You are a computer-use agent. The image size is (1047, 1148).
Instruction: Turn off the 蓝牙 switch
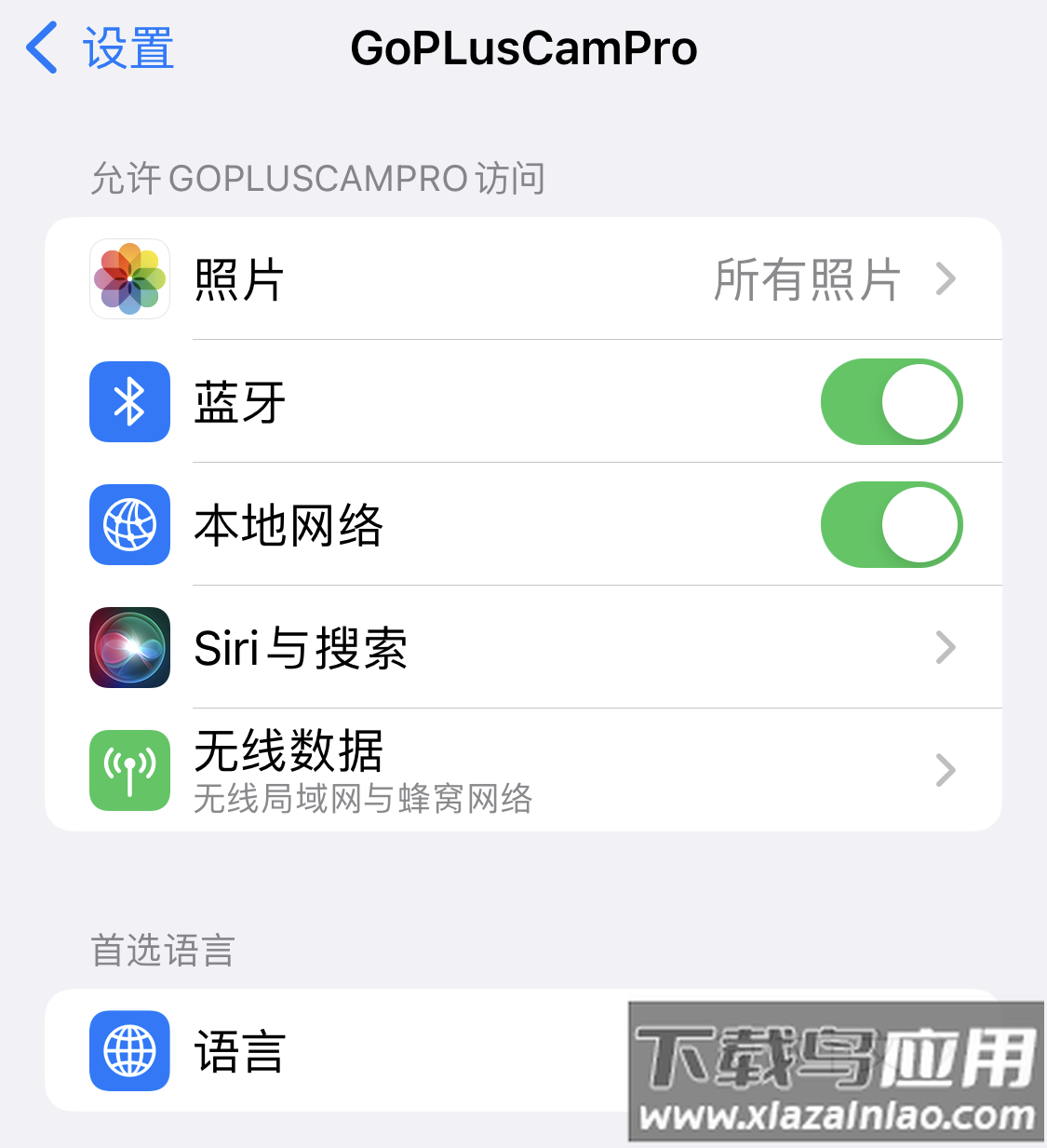(x=891, y=402)
